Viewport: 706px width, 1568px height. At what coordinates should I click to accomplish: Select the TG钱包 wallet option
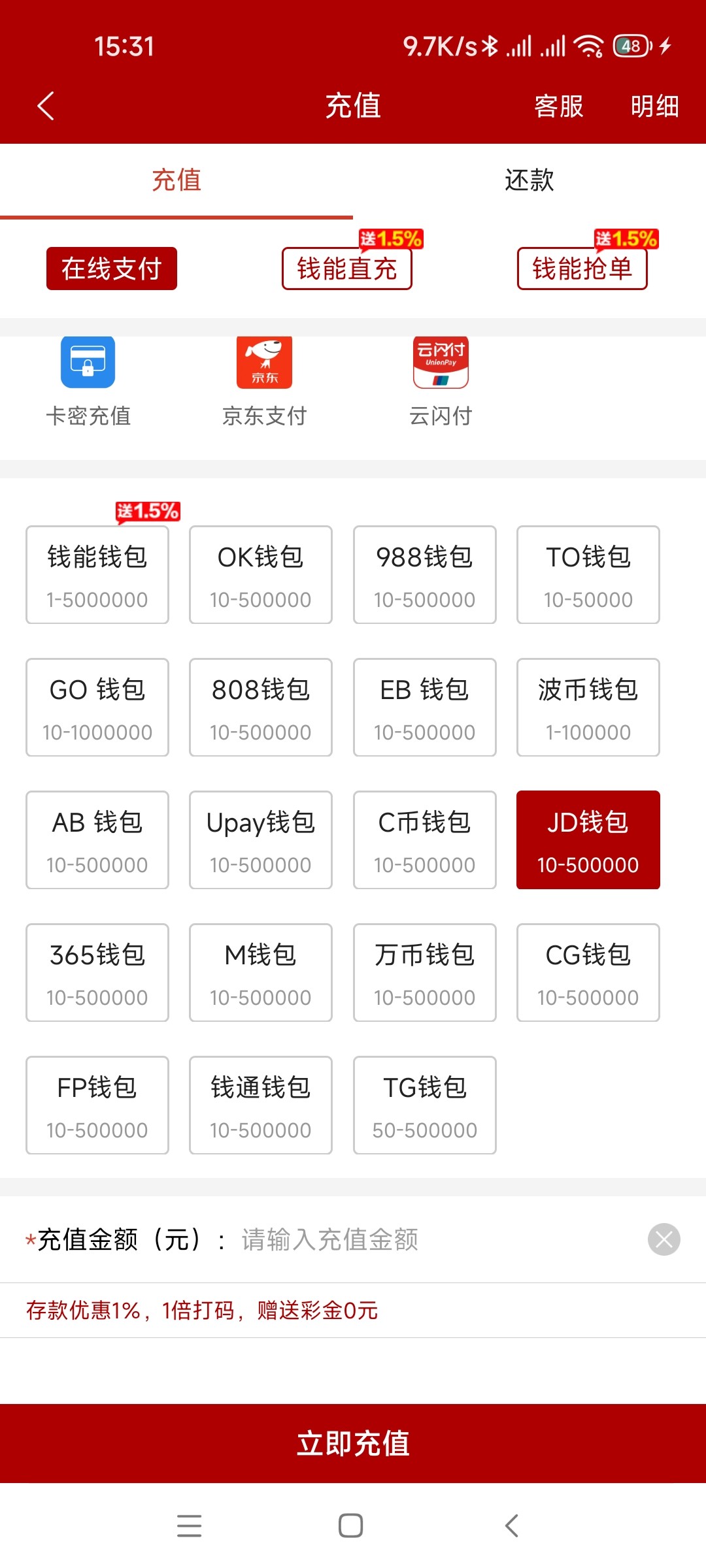point(424,1105)
